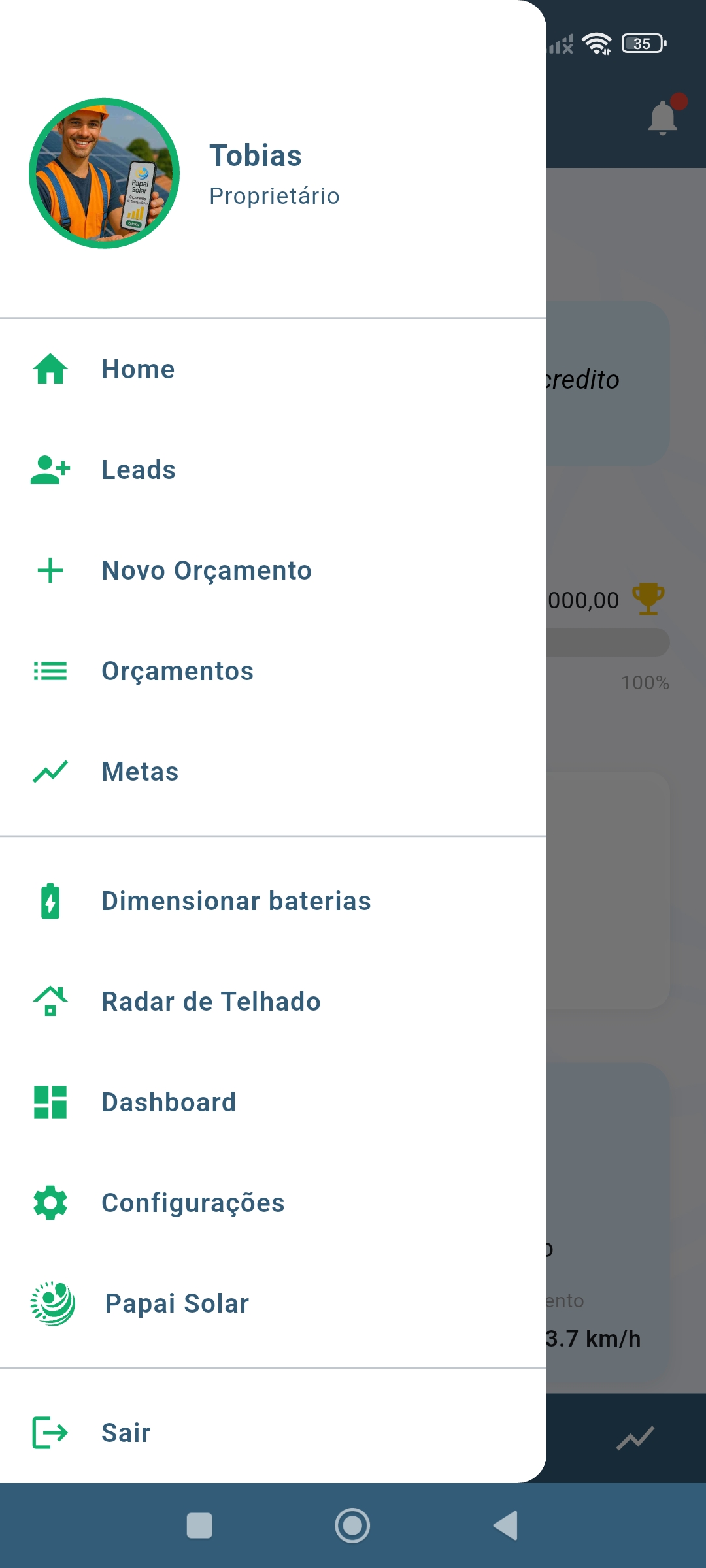The width and height of the screenshot is (706, 1568).
Task: Open the Orçamentos list
Action: coord(177,671)
